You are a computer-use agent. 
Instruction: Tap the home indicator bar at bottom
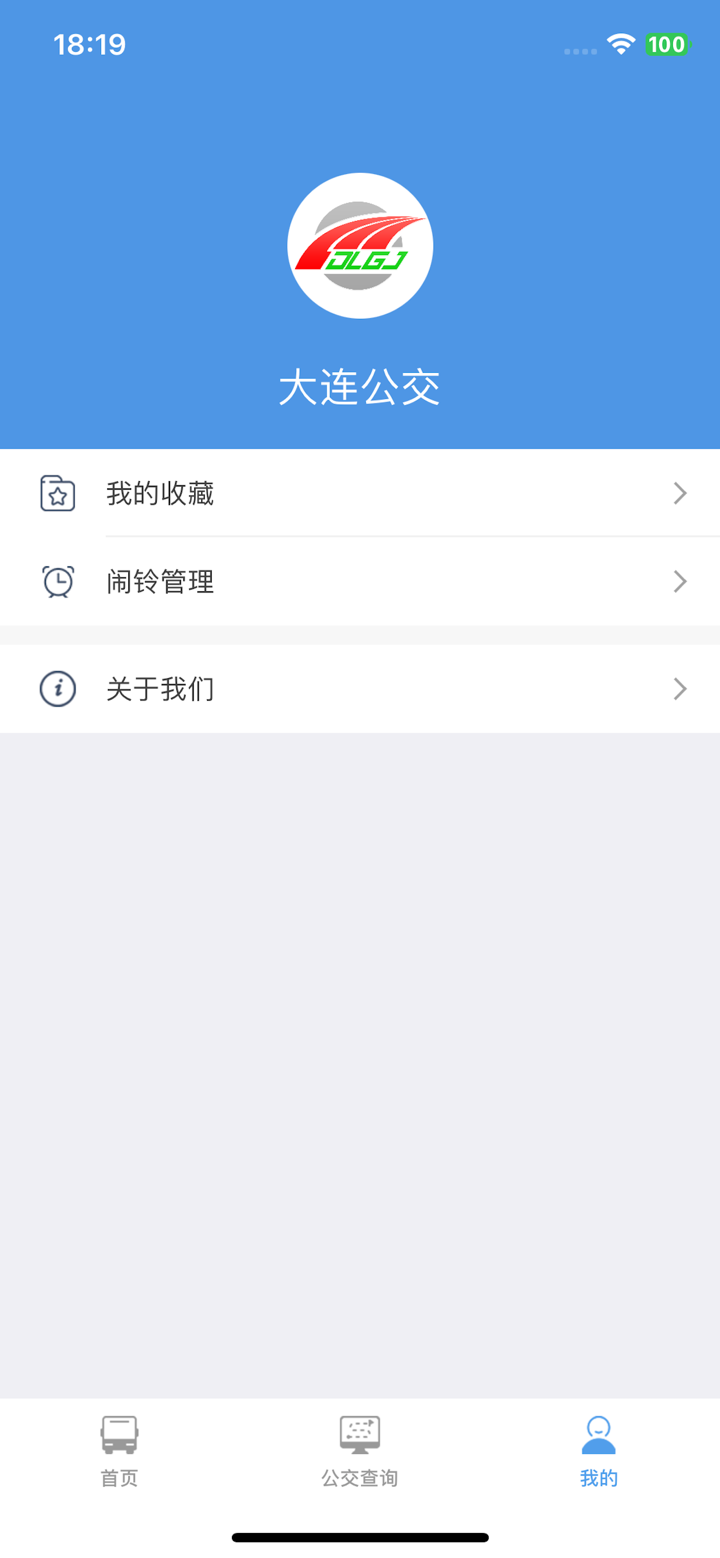360,1537
